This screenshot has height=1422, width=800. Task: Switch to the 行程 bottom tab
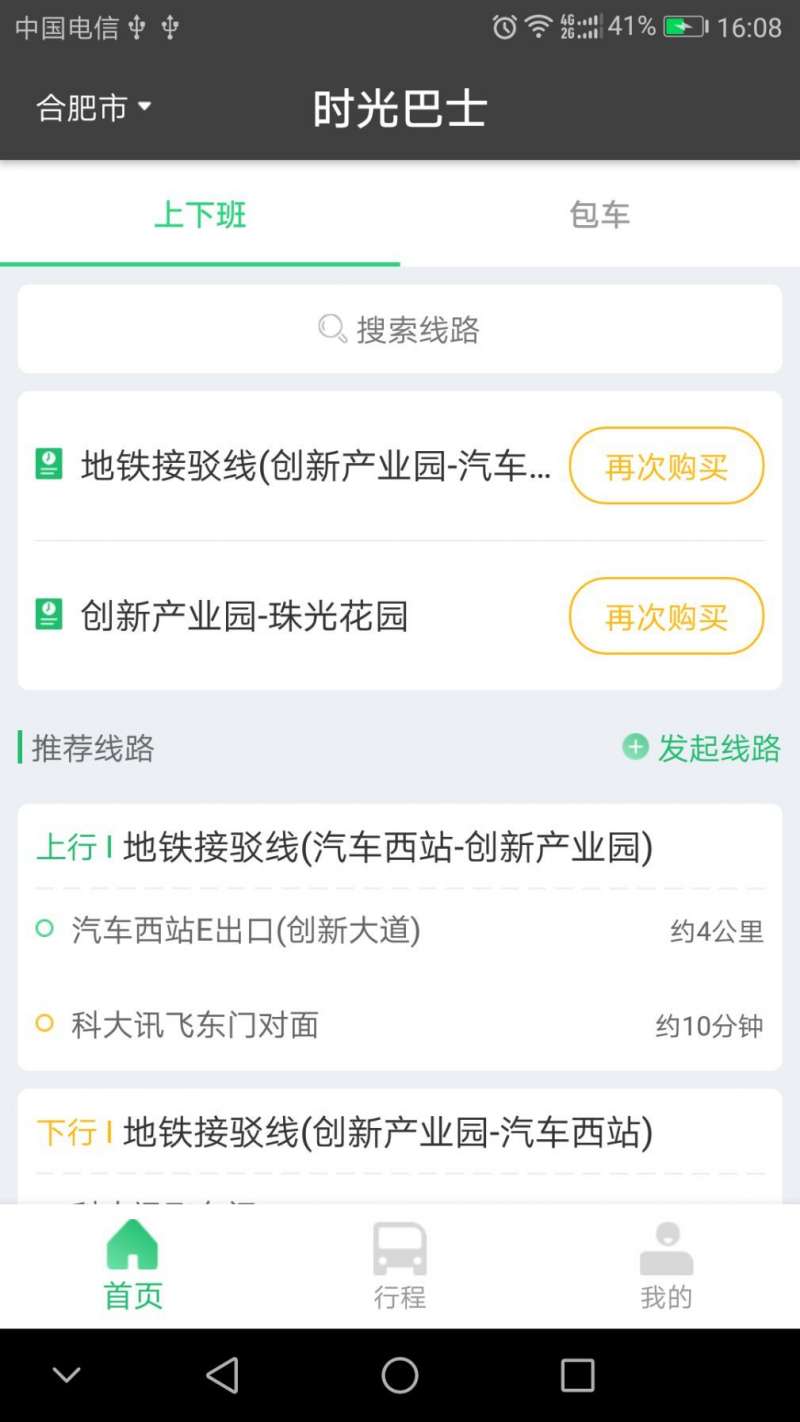click(x=400, y=1266)
